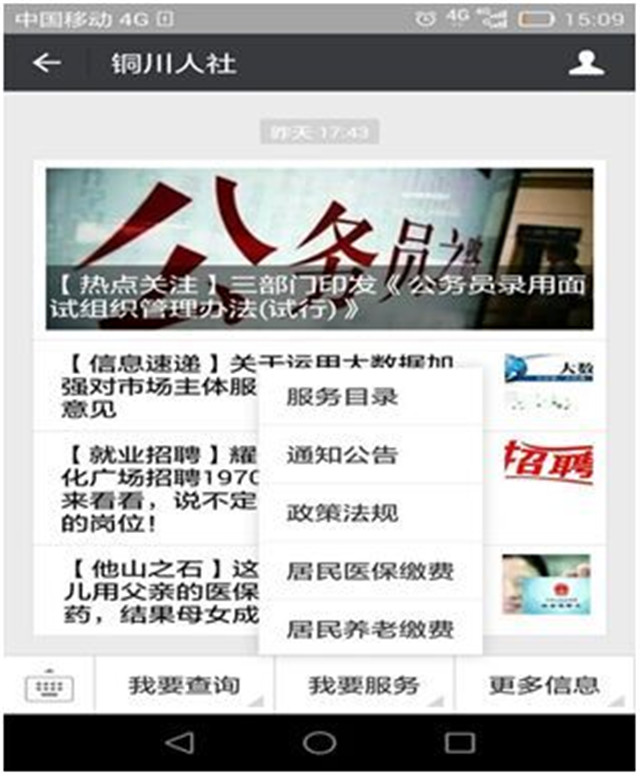The width and height of the screenshot is (640, 776).
Task: Expand the 更多信息 menu
Action: 544,686
